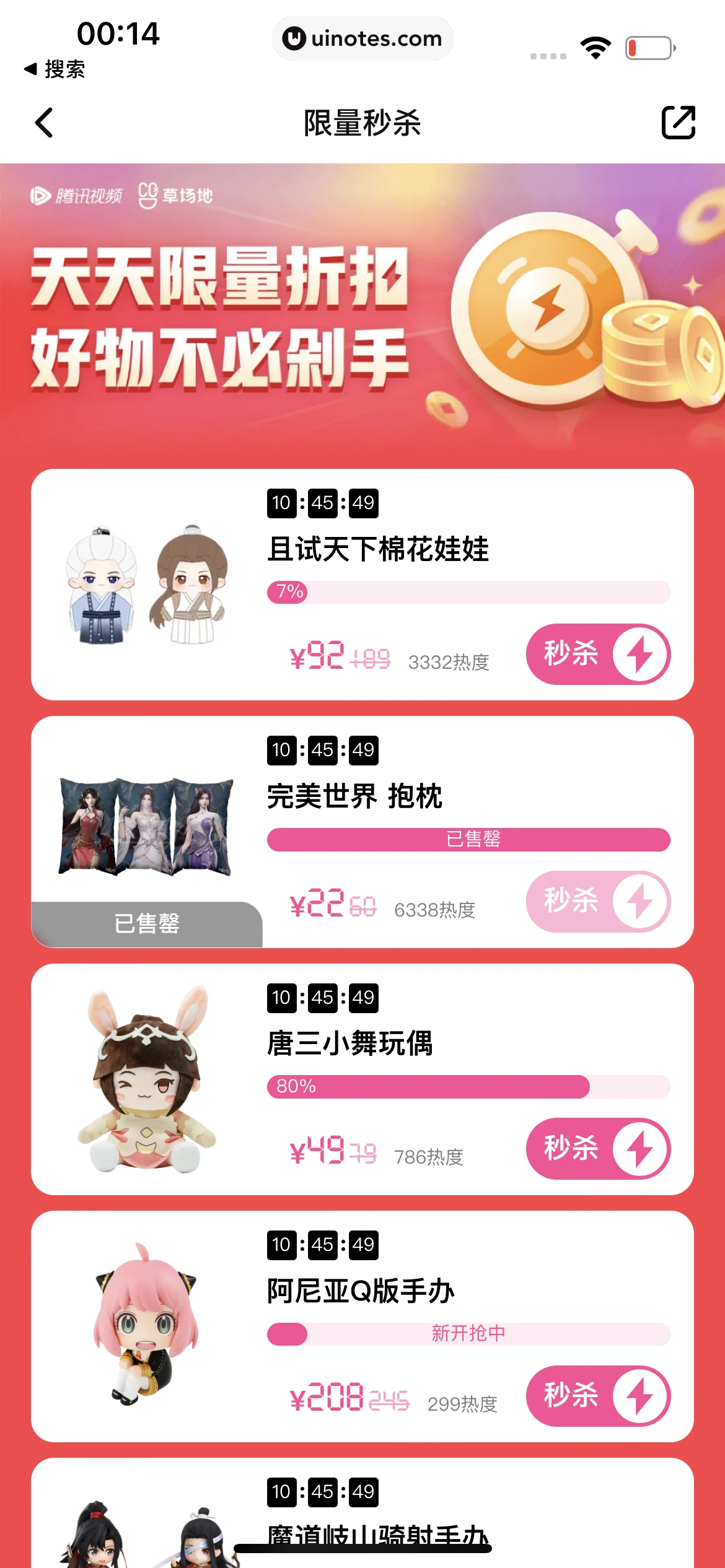Share the 限量秒杀 page
The image size is (725, 1568).
point(678,123)
